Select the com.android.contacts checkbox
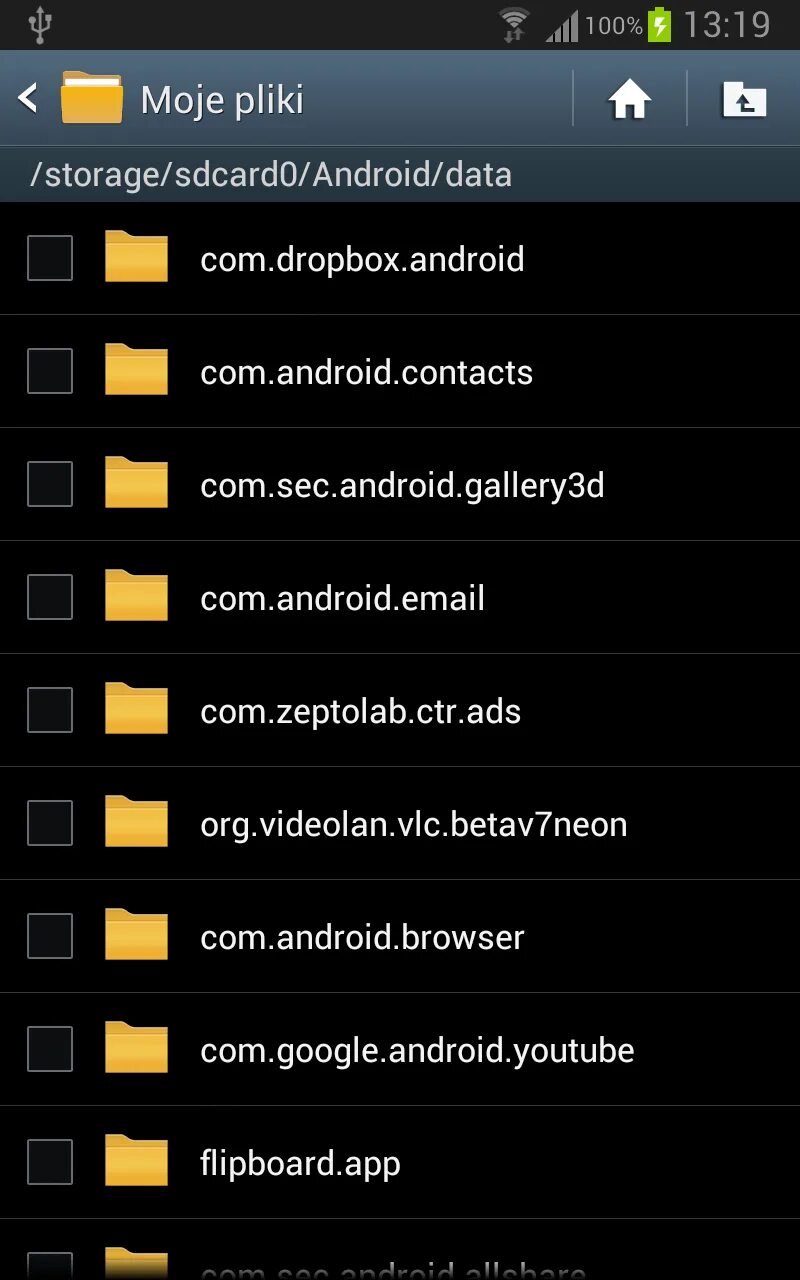The width and height of the screenshot is (800, 1280). 50,371
